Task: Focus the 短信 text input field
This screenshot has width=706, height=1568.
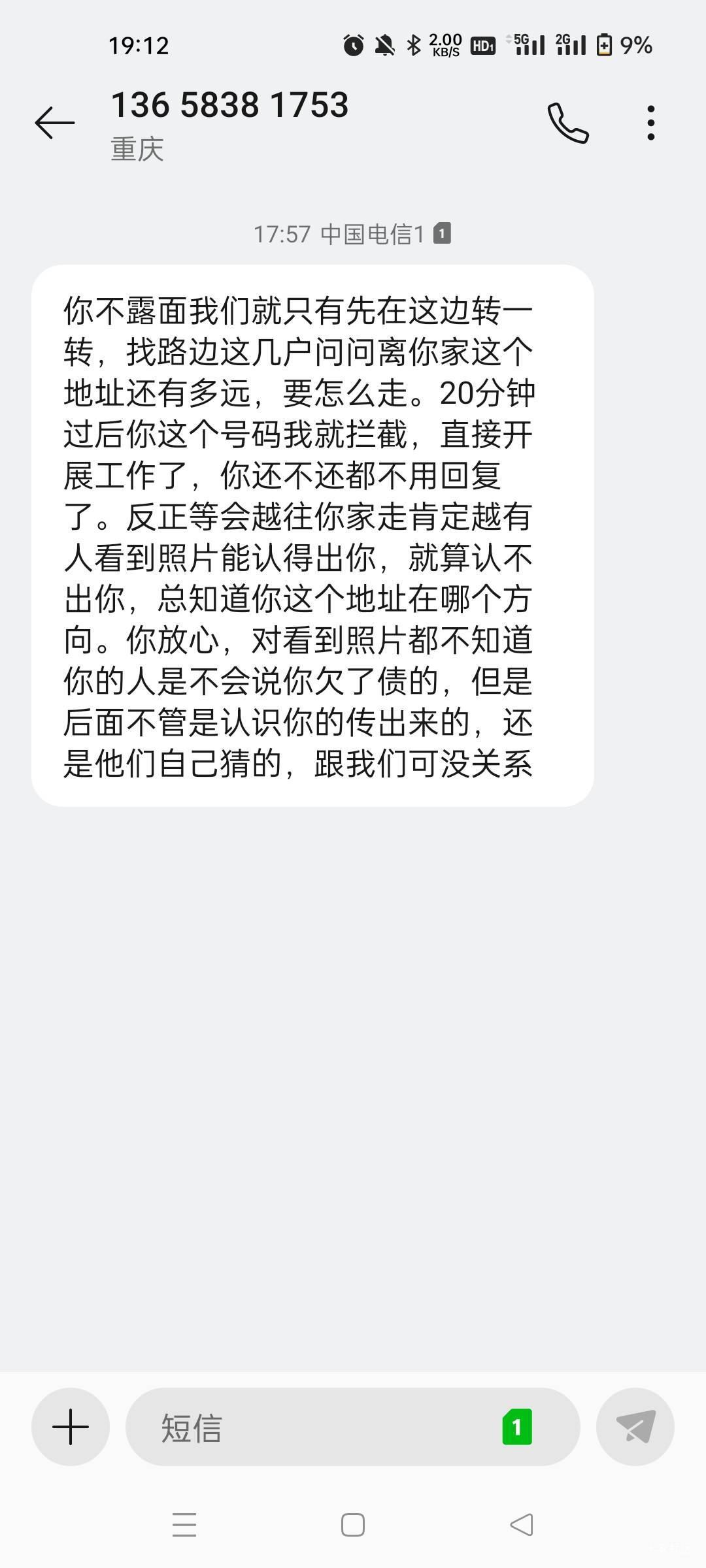Action: tap(314, 1427)
